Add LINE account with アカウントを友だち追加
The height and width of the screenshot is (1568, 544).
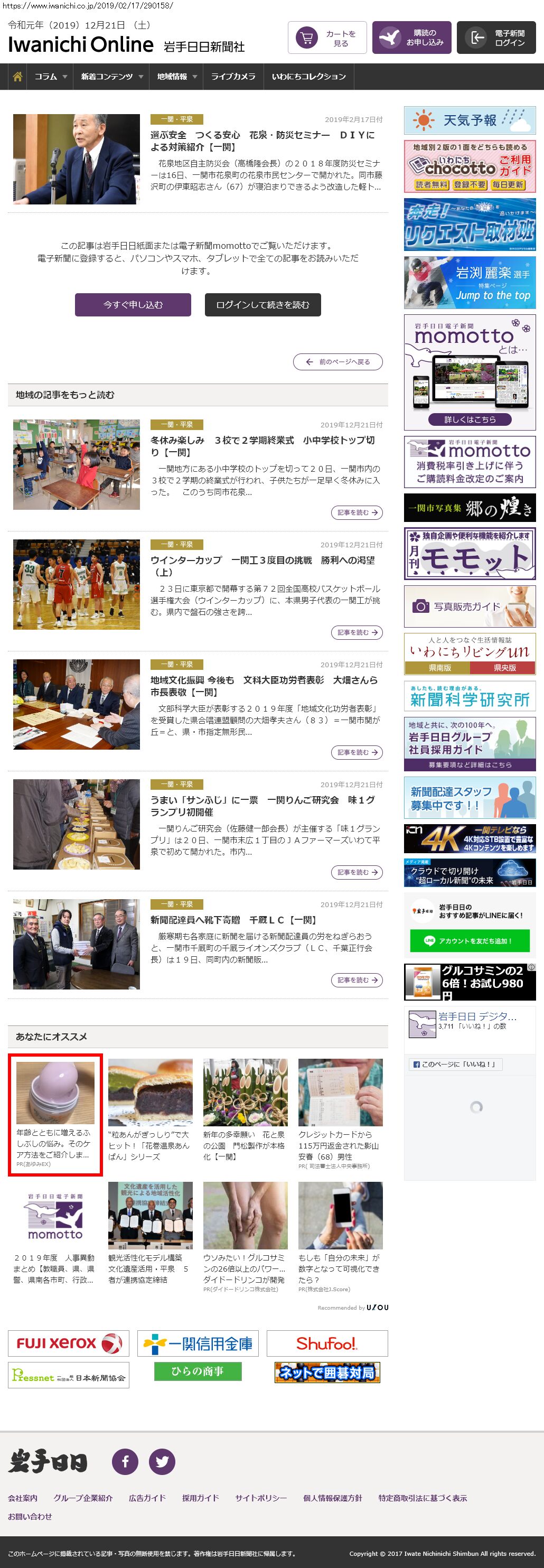pyautogui.click(x=470, y=940)
